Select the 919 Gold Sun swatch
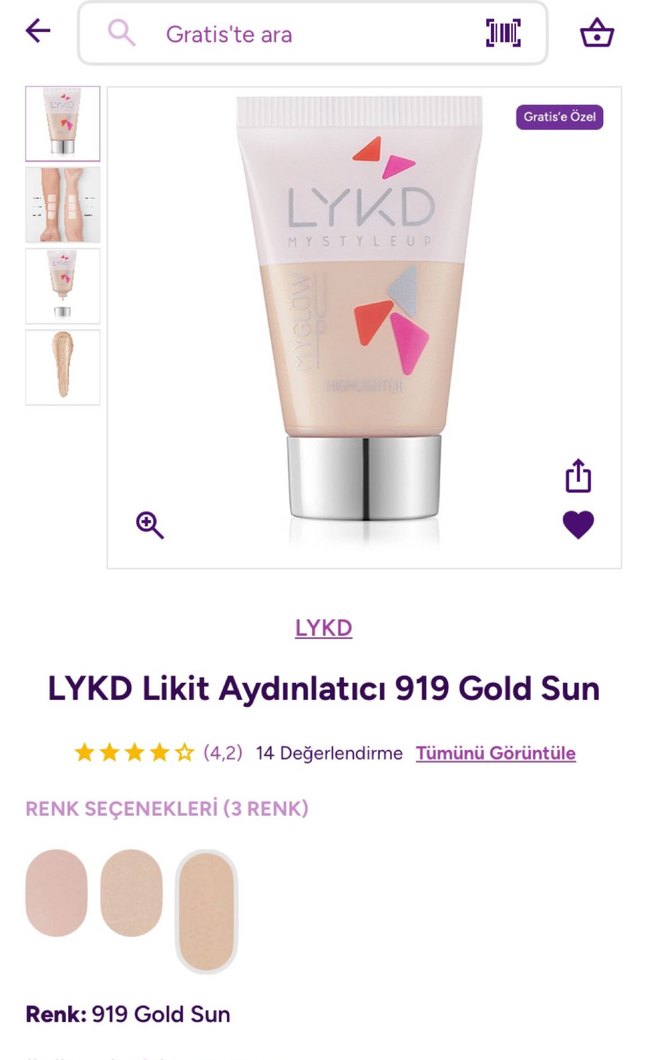 click(207, 910)
